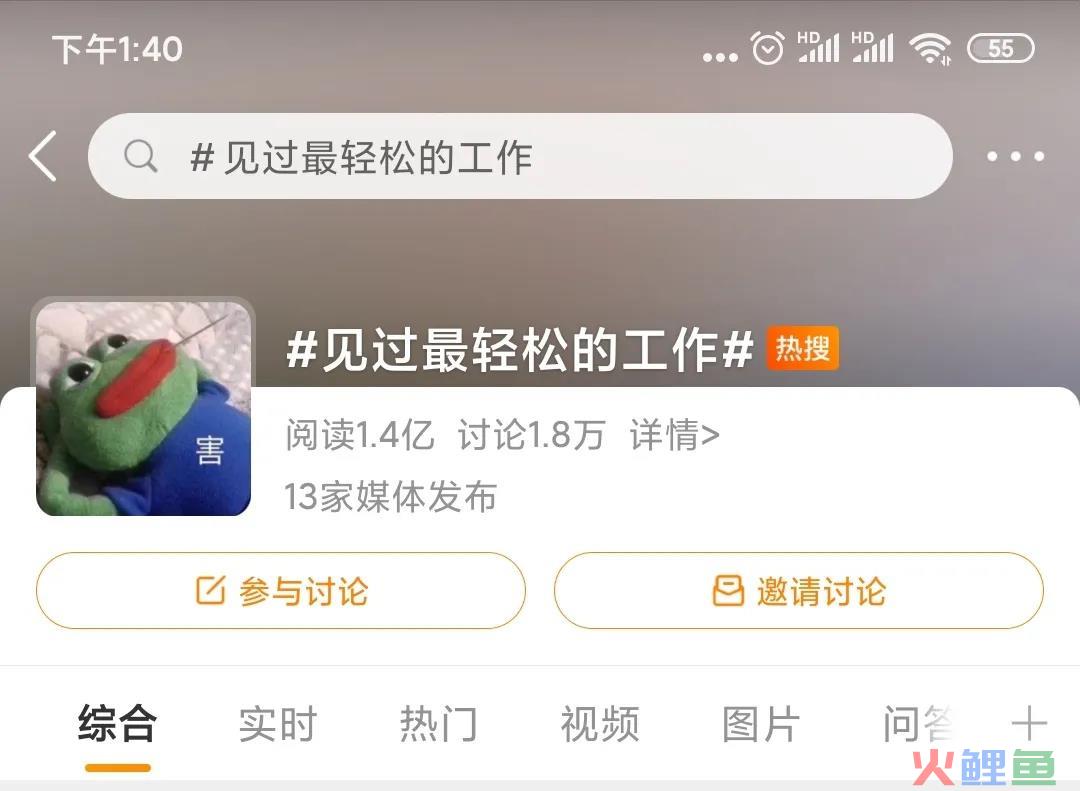Image resolution: width=1080 pixels, height=791 pixels.
Task: Tap the 参与讨论 button
Action: 281,591
